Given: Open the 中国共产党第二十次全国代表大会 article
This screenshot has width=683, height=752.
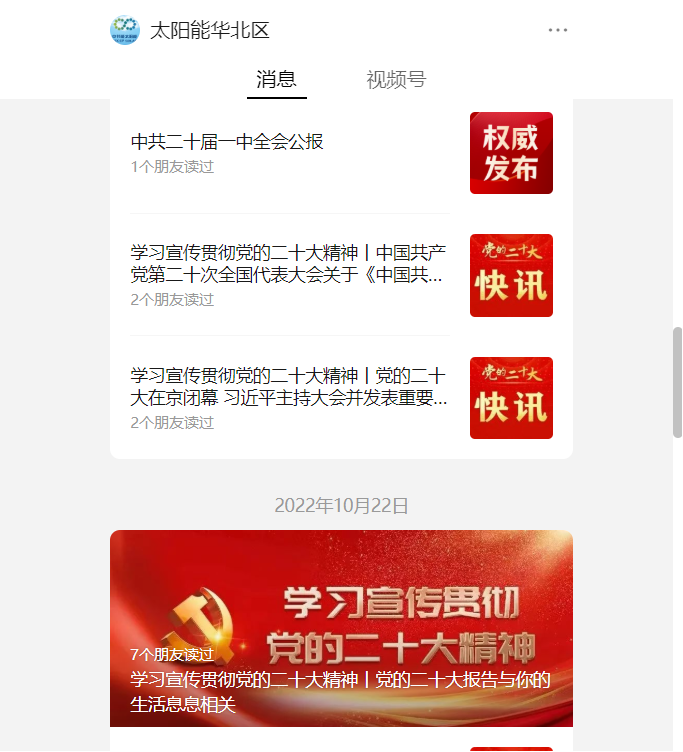Looking at the screenshot, I should point(288,263).
